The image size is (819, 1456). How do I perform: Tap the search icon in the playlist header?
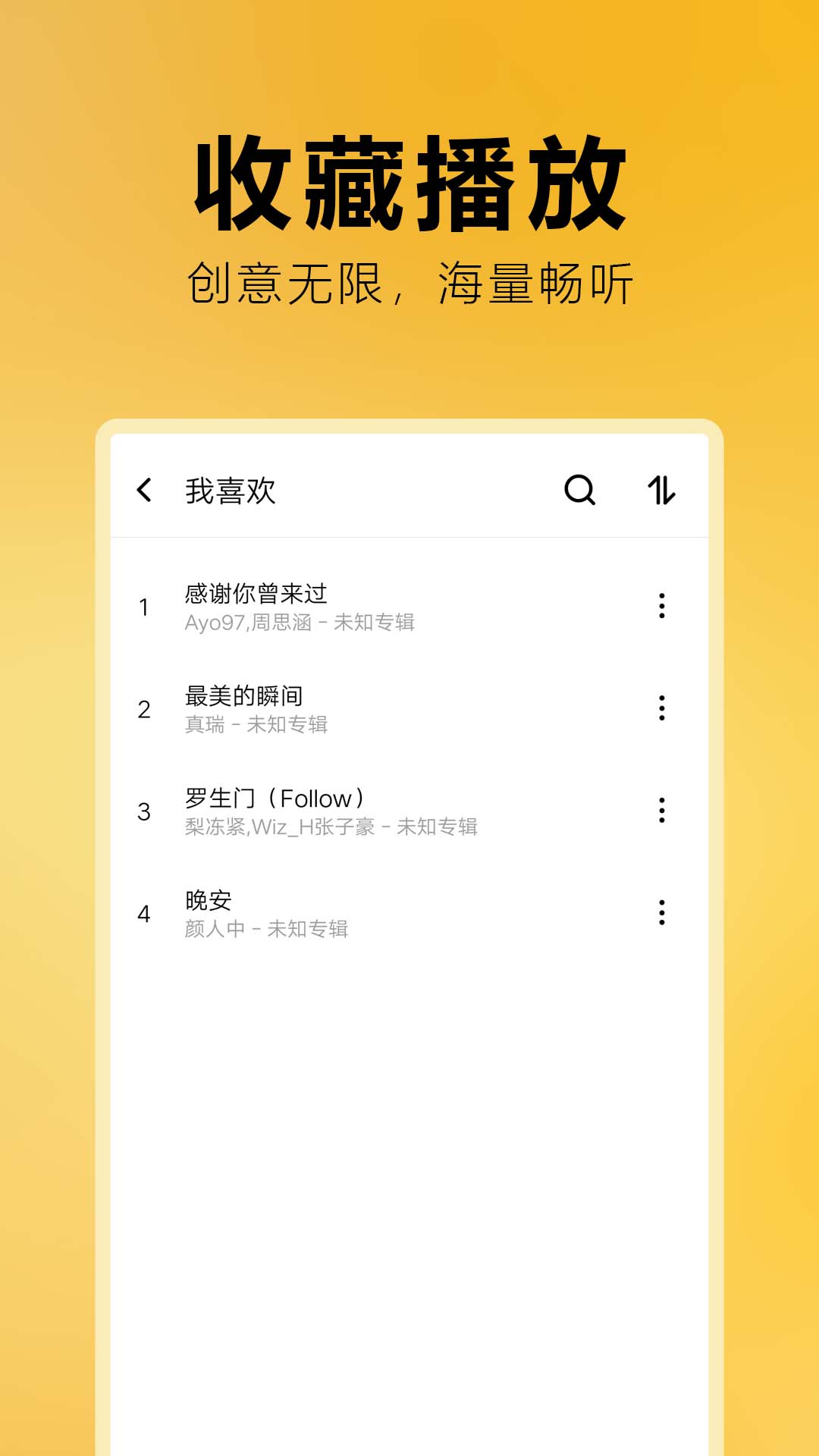pyautogui.click(x=579, y=492)
